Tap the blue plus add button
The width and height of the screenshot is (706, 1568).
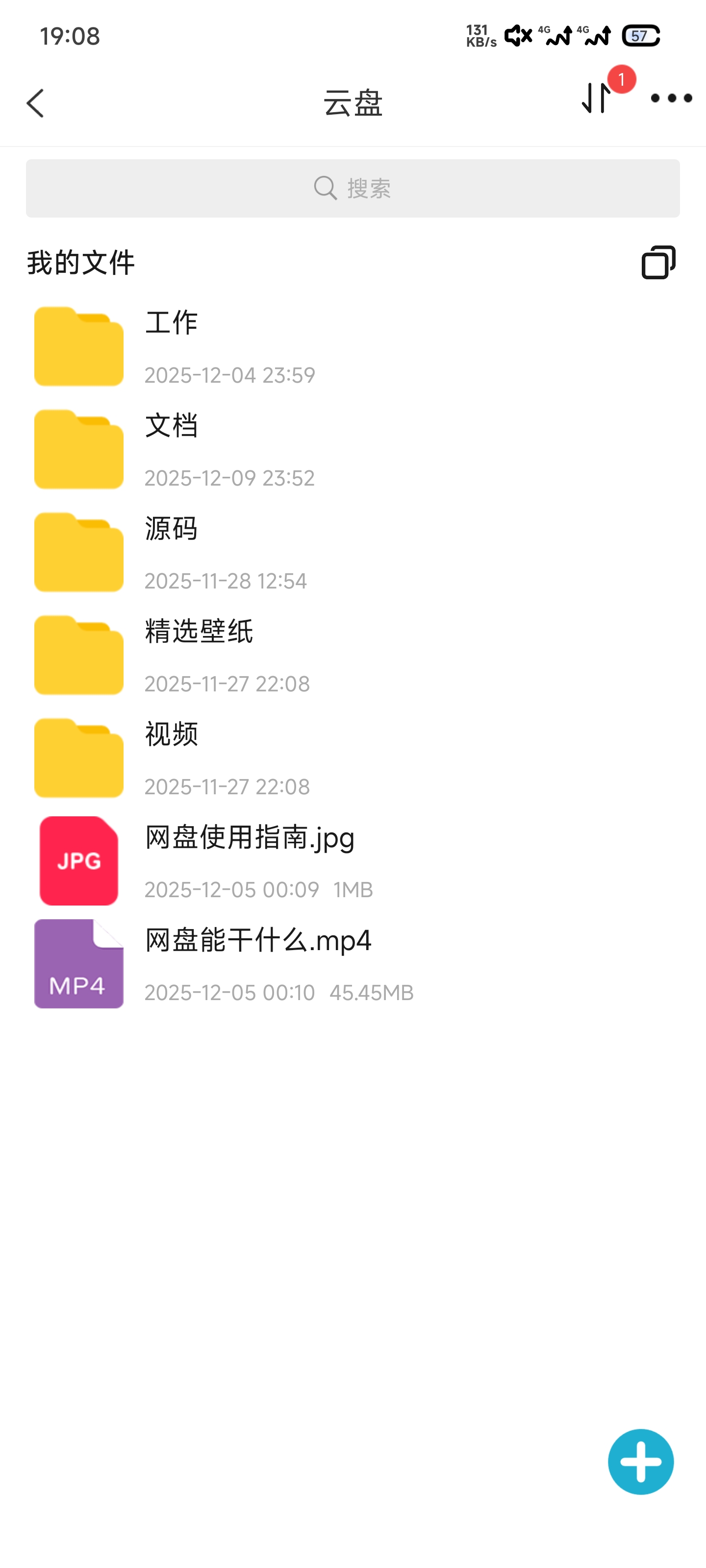pyautogui.click(x=640, y=1462)
